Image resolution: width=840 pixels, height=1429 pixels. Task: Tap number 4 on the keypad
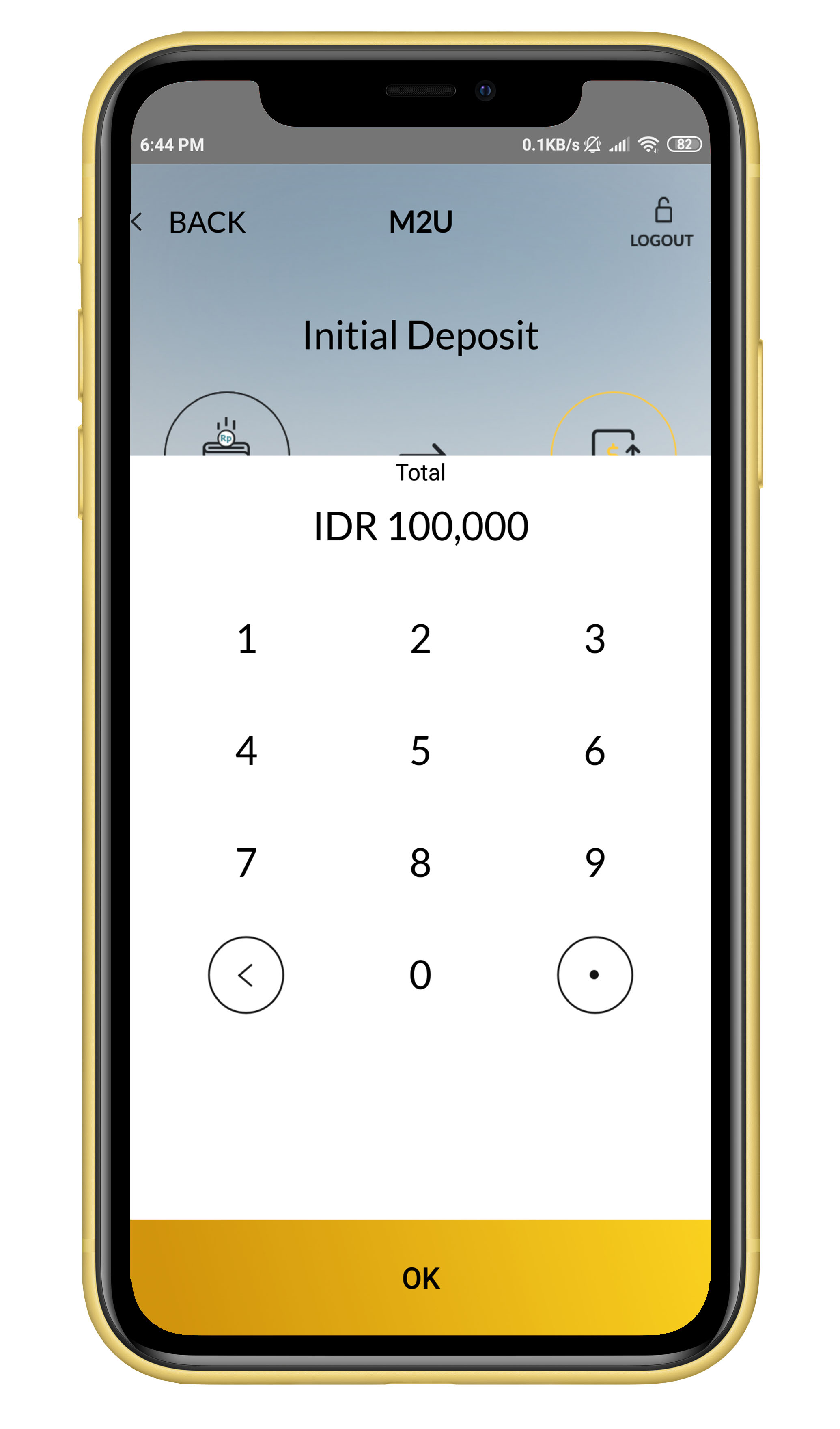coord(247,751)
